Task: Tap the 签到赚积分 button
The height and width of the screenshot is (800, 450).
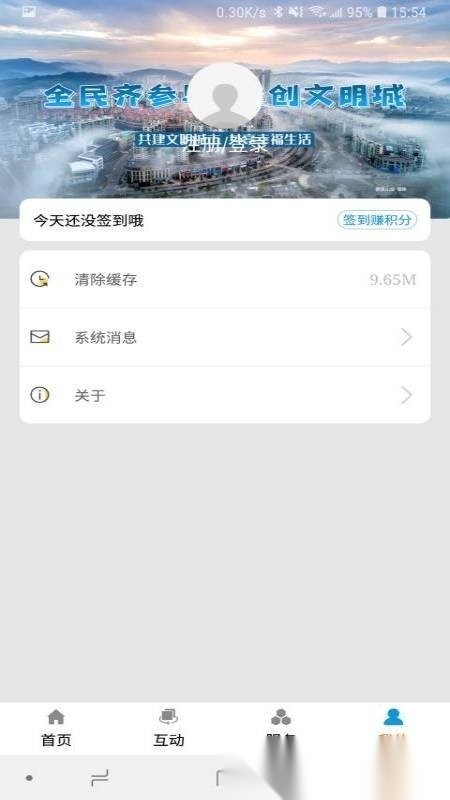Action: 377,220
